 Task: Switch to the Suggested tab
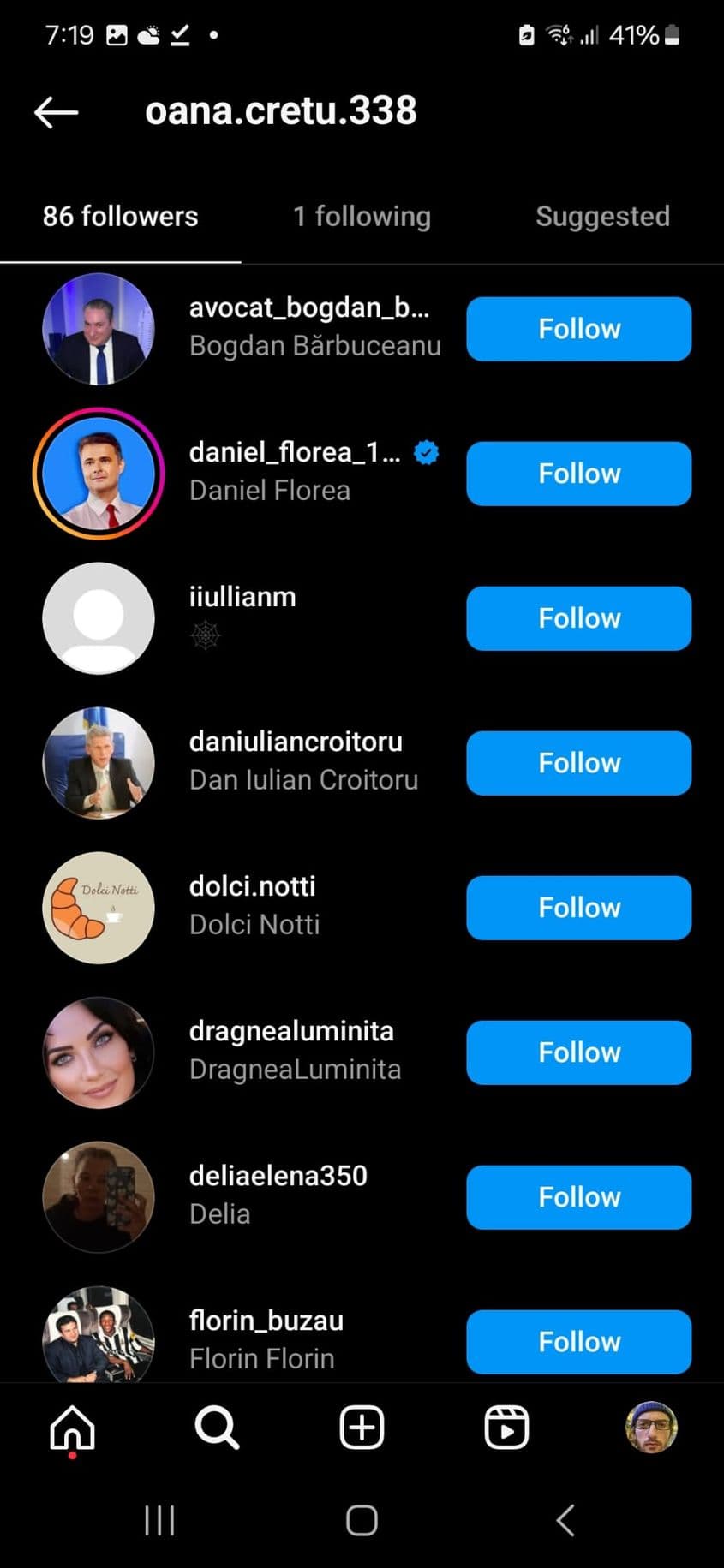[x=602, y=217]
